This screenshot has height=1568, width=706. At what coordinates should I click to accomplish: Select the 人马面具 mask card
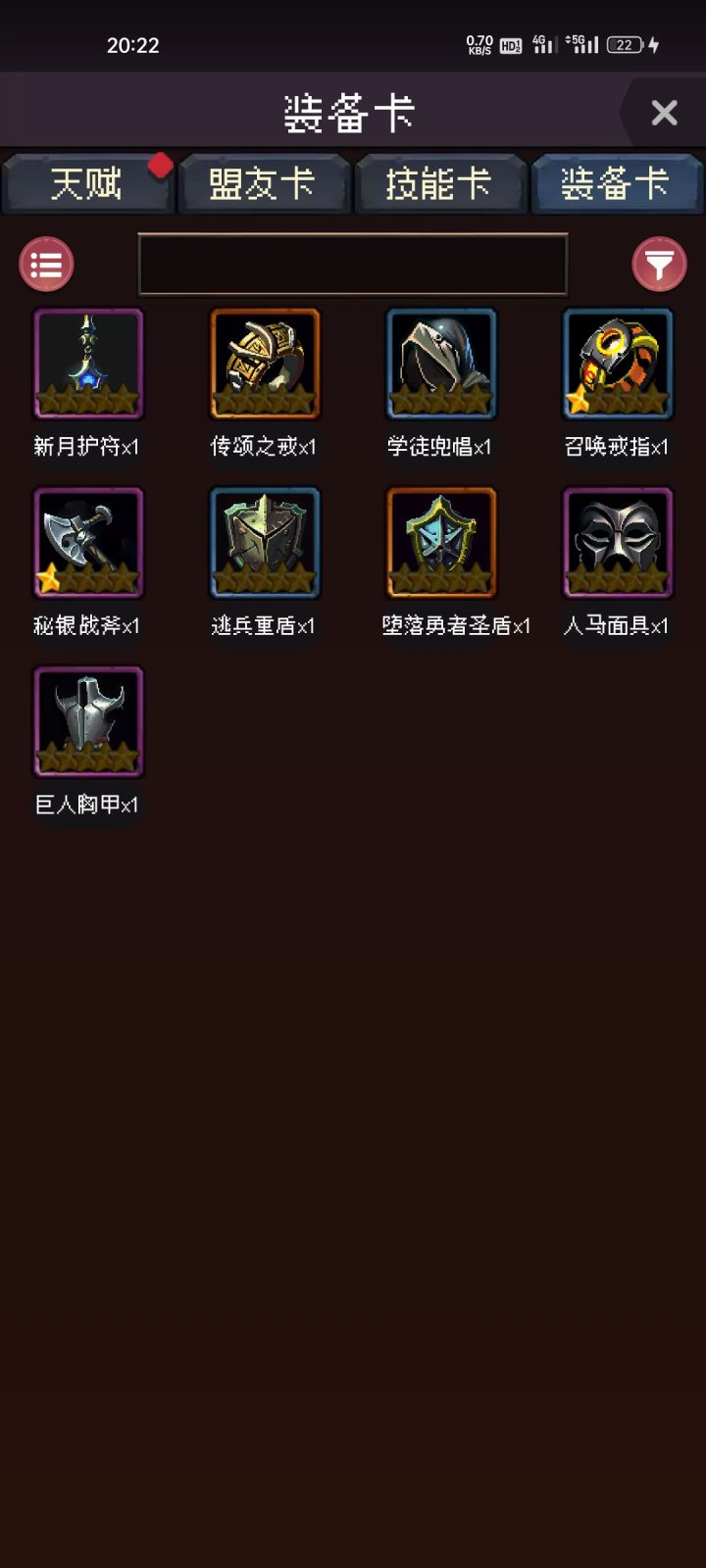click(x=617, y=542)
